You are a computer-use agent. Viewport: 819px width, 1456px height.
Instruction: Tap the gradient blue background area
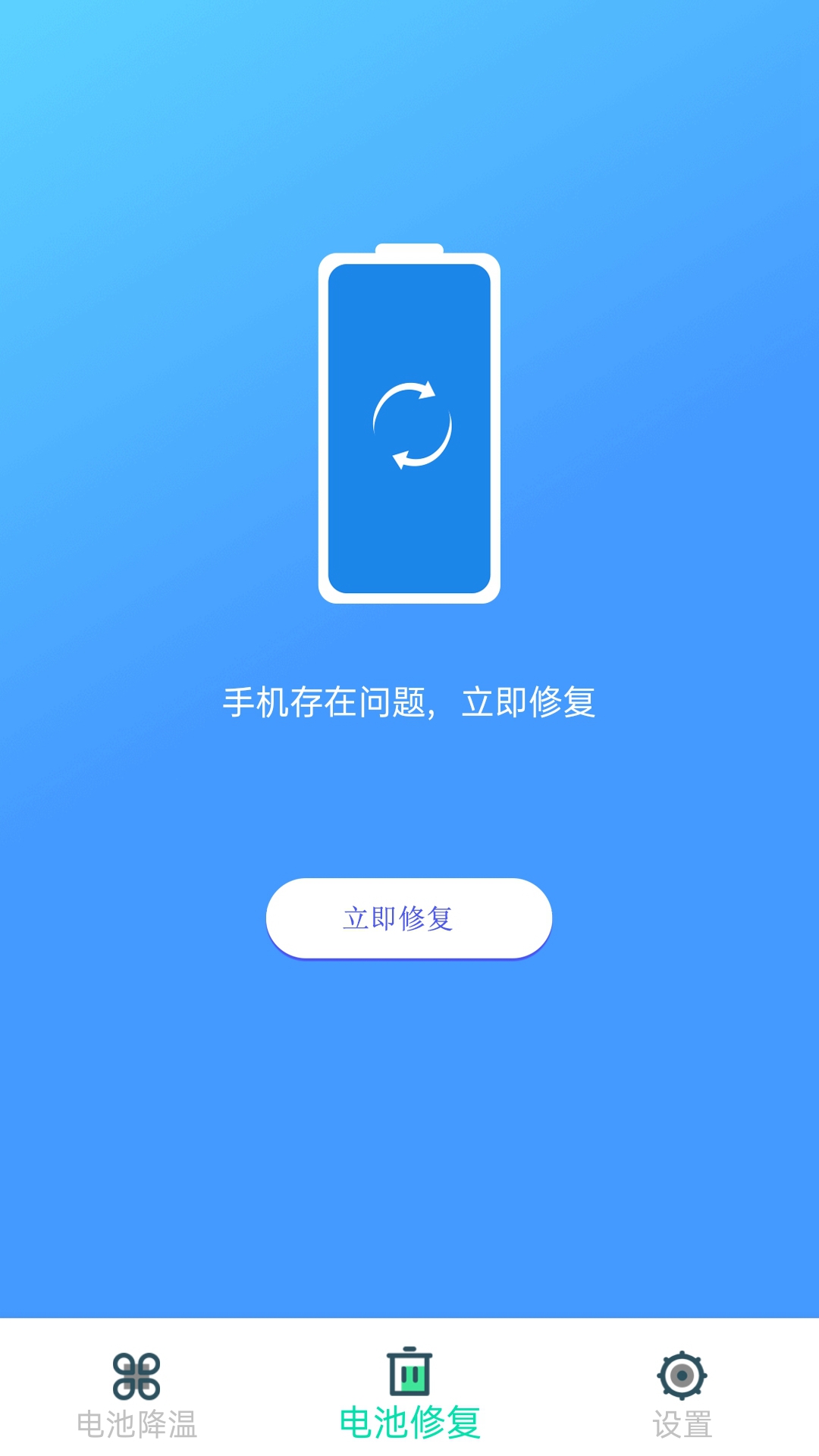click(121, 1100)
